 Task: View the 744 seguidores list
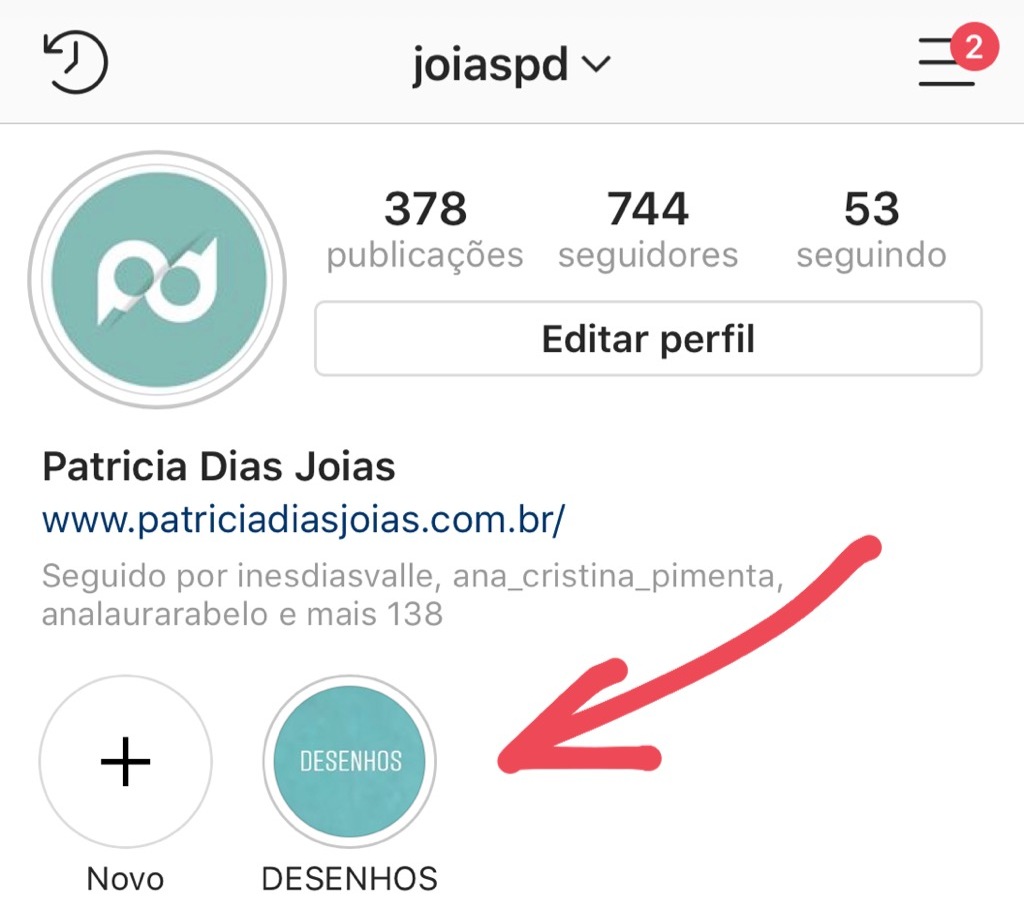point(648,229)
